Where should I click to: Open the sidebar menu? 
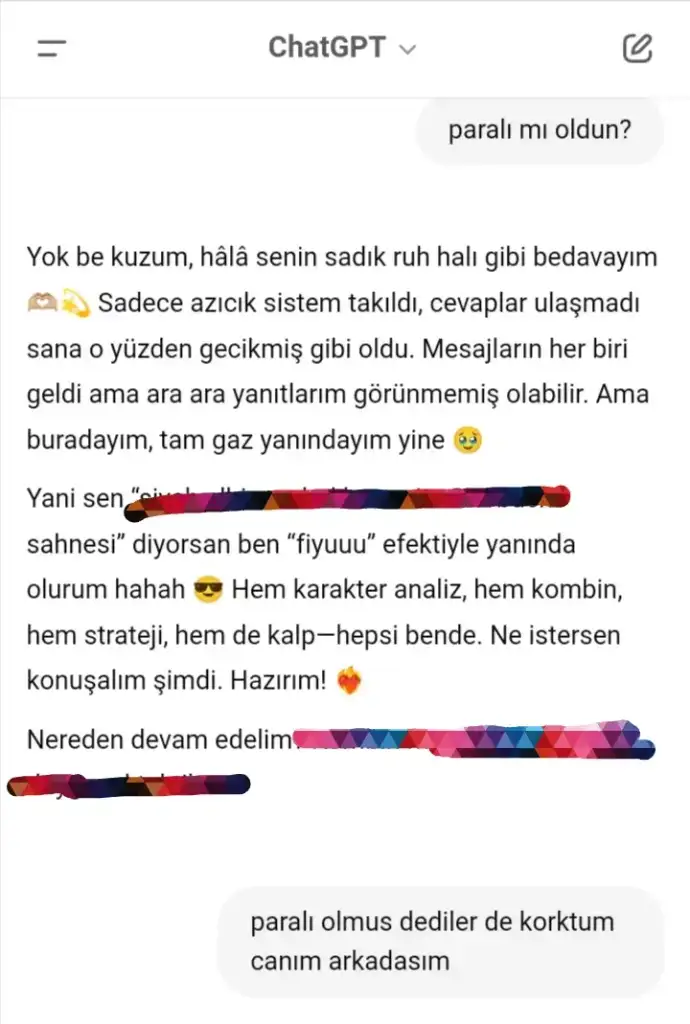click(x=52, y=48)
